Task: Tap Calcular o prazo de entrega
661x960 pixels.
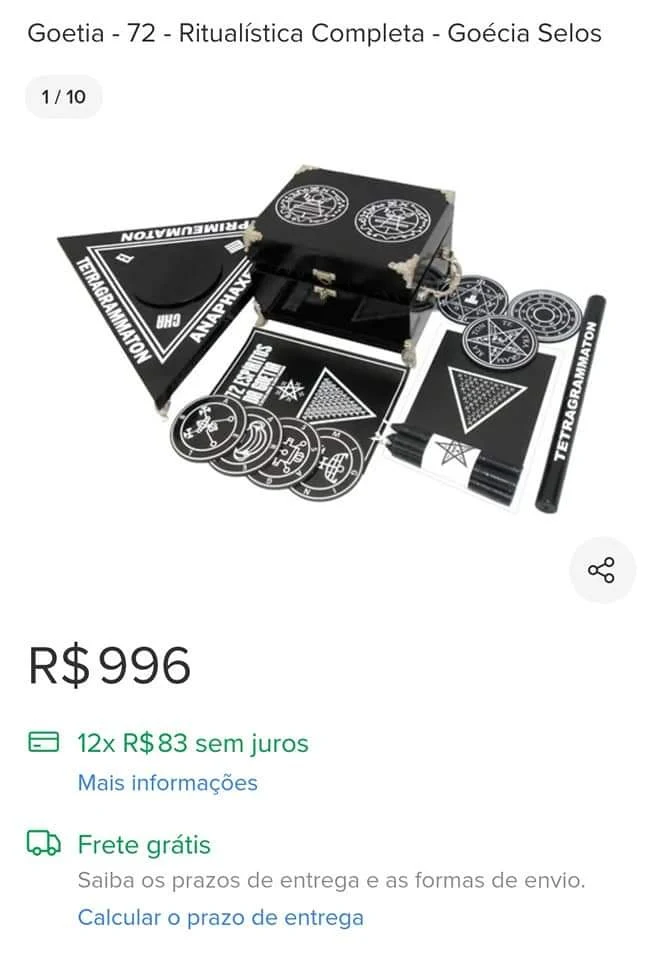Action: pyautogui.click(x=220, y=917)
